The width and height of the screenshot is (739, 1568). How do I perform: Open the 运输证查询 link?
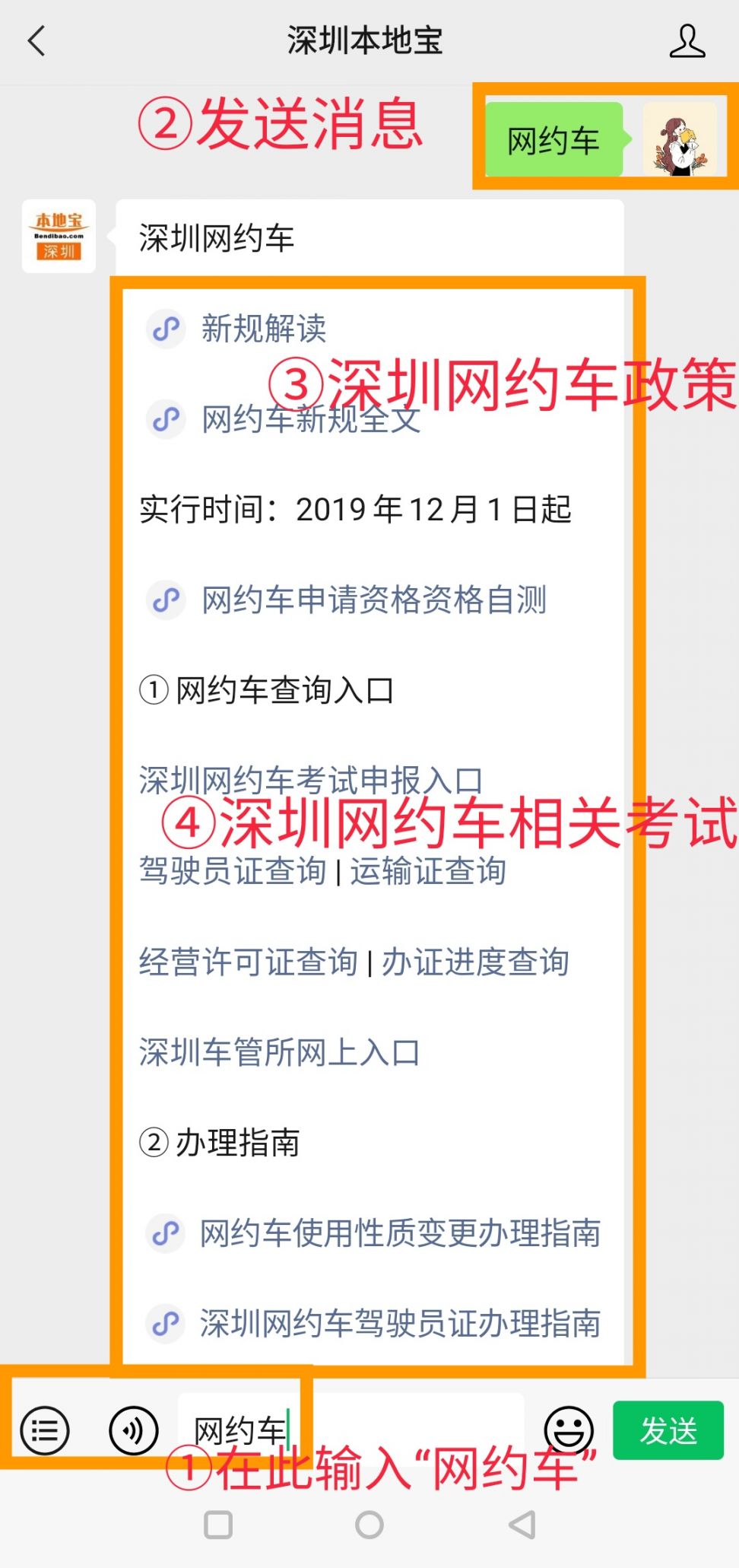coord(428,871)
